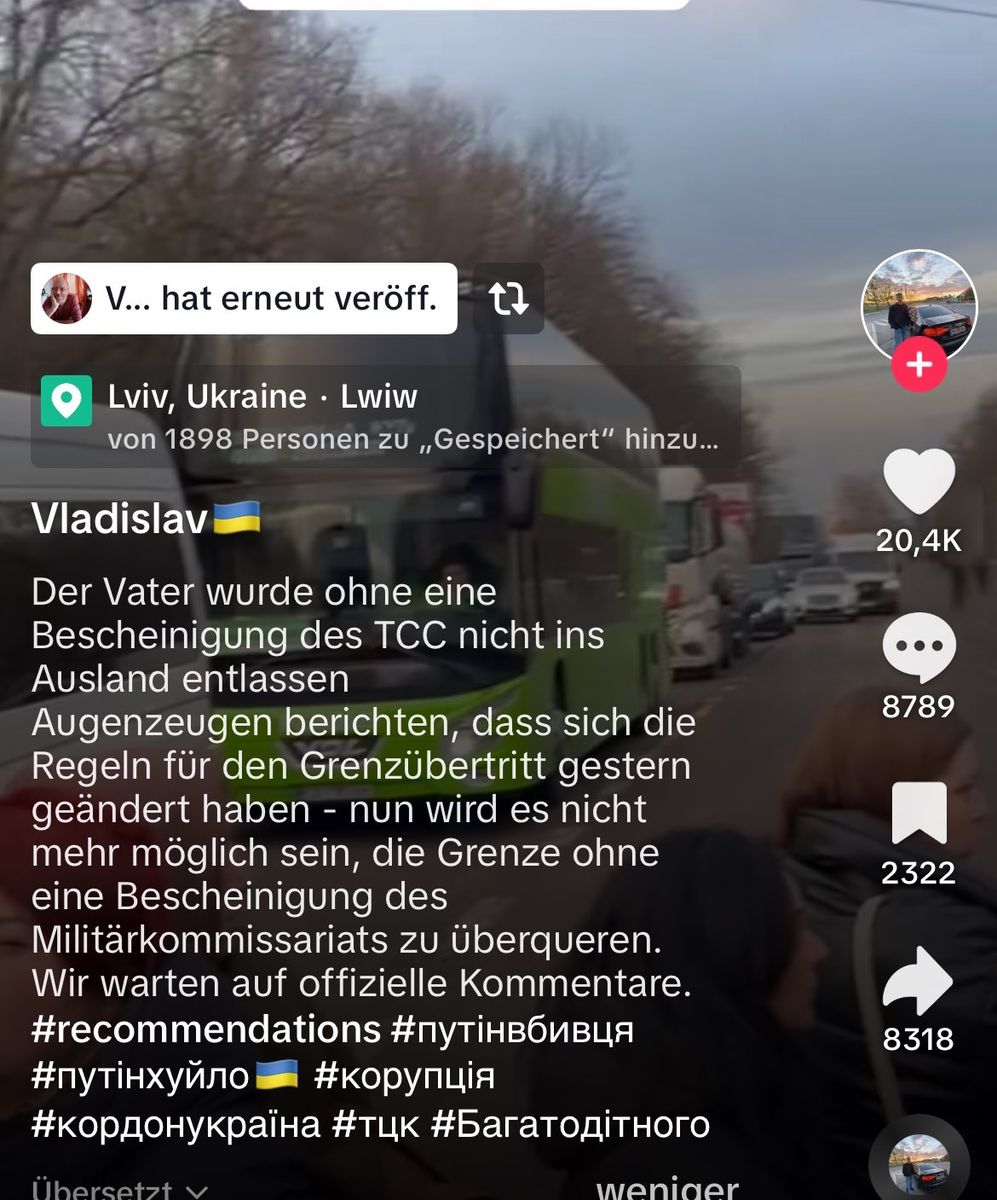Open the #recommendations hashtag
Screen dimensions: 997x1200
coord(206,1029)
